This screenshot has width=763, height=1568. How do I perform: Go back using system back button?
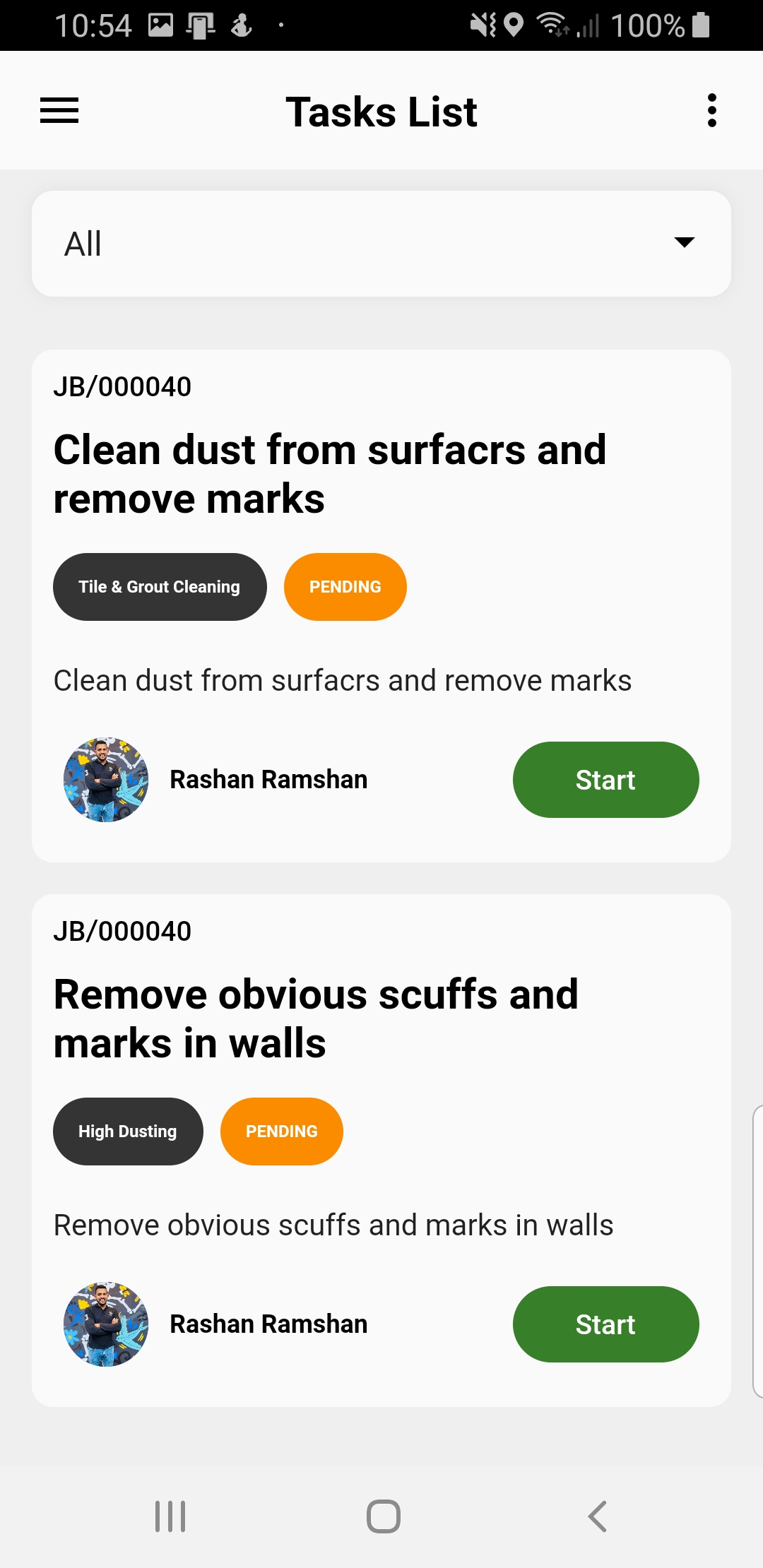pos(597,1516)
